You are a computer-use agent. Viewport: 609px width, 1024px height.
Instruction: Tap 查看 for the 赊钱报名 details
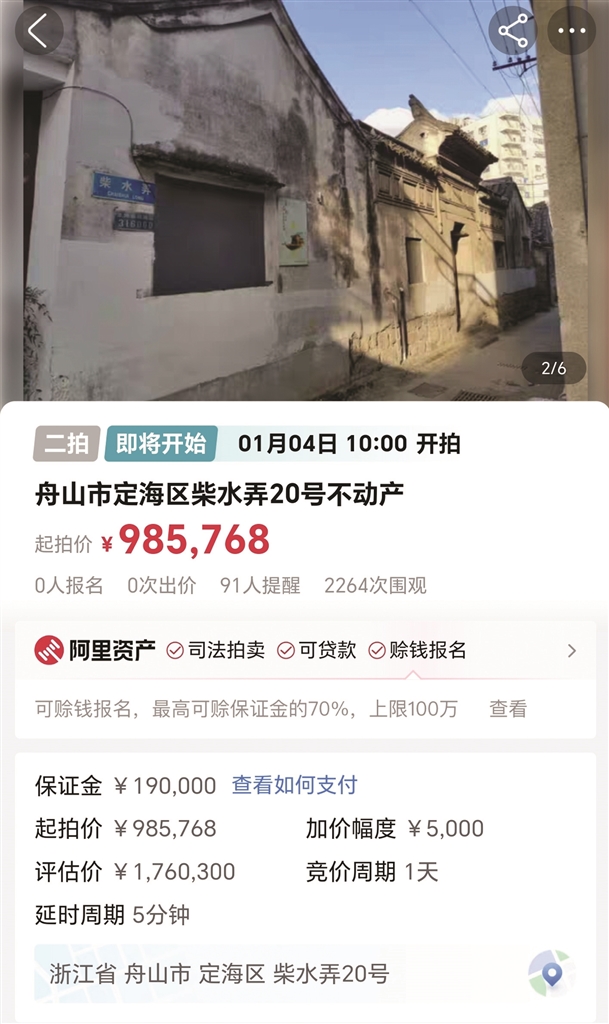pyautogui.click(x=508, y=709)
